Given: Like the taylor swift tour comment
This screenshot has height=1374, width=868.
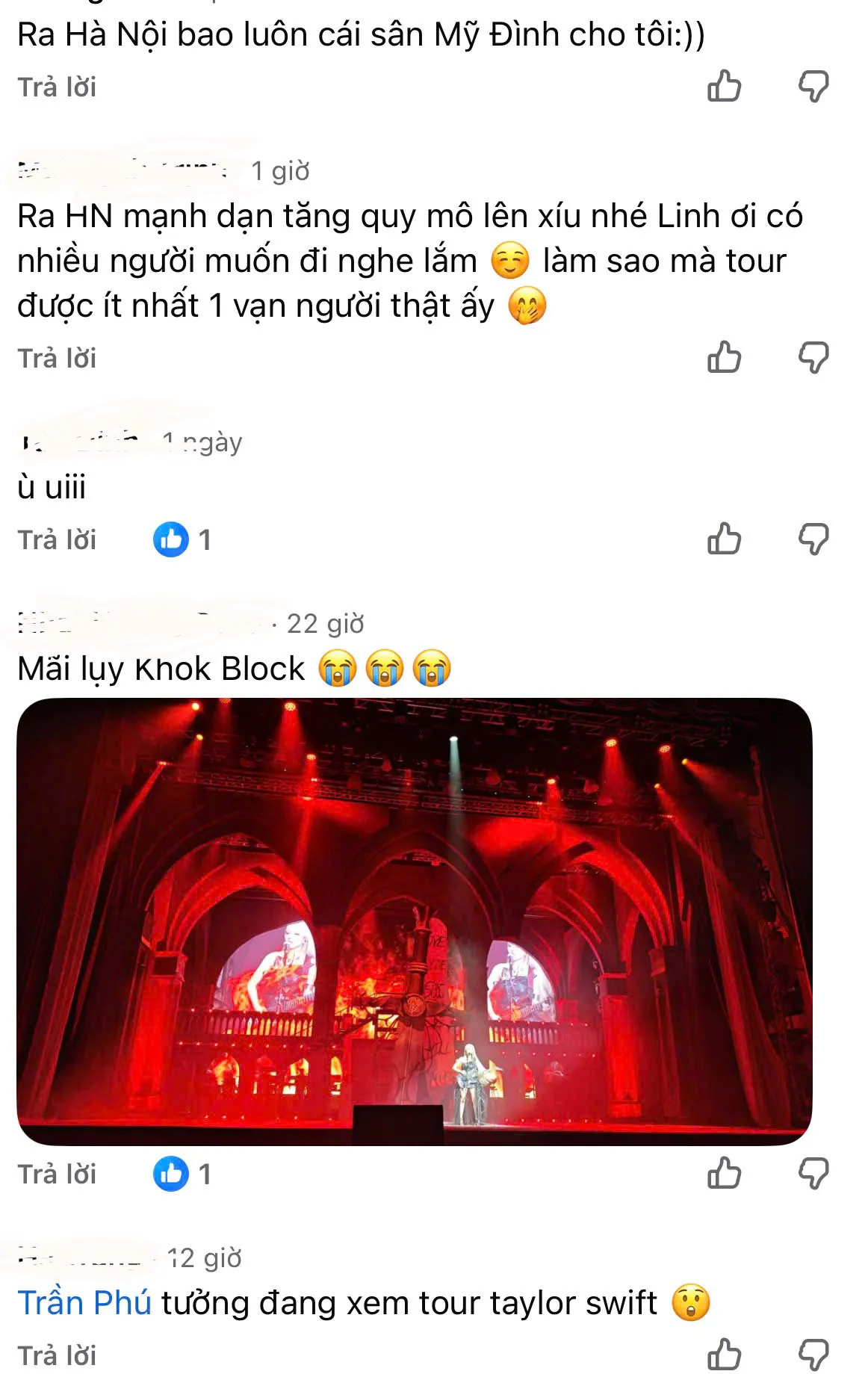Looking at the screenshot, I should [724, 1354].
